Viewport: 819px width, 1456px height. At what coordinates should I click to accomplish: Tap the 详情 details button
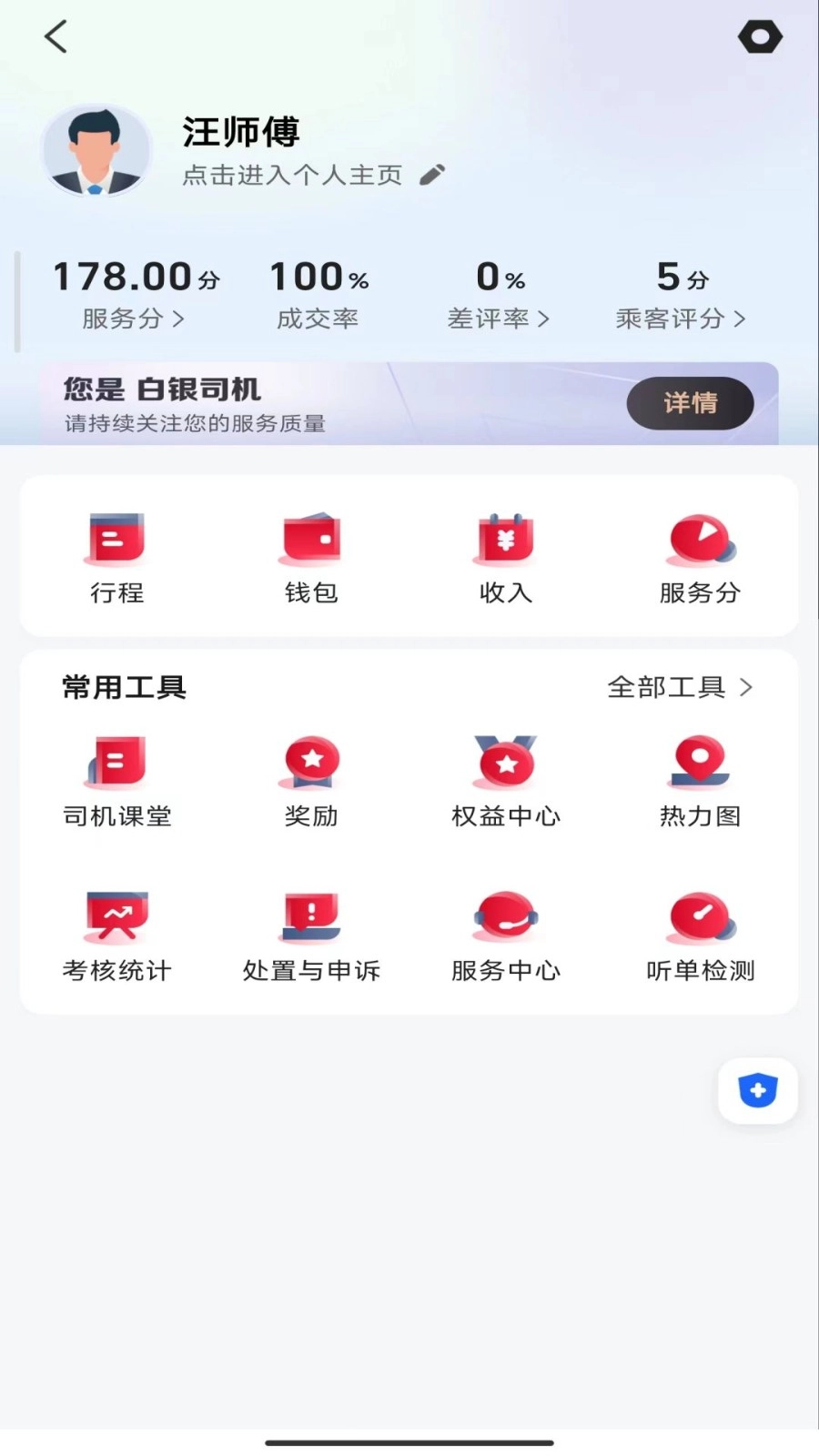pyautogui.click(x=690, y=403)
